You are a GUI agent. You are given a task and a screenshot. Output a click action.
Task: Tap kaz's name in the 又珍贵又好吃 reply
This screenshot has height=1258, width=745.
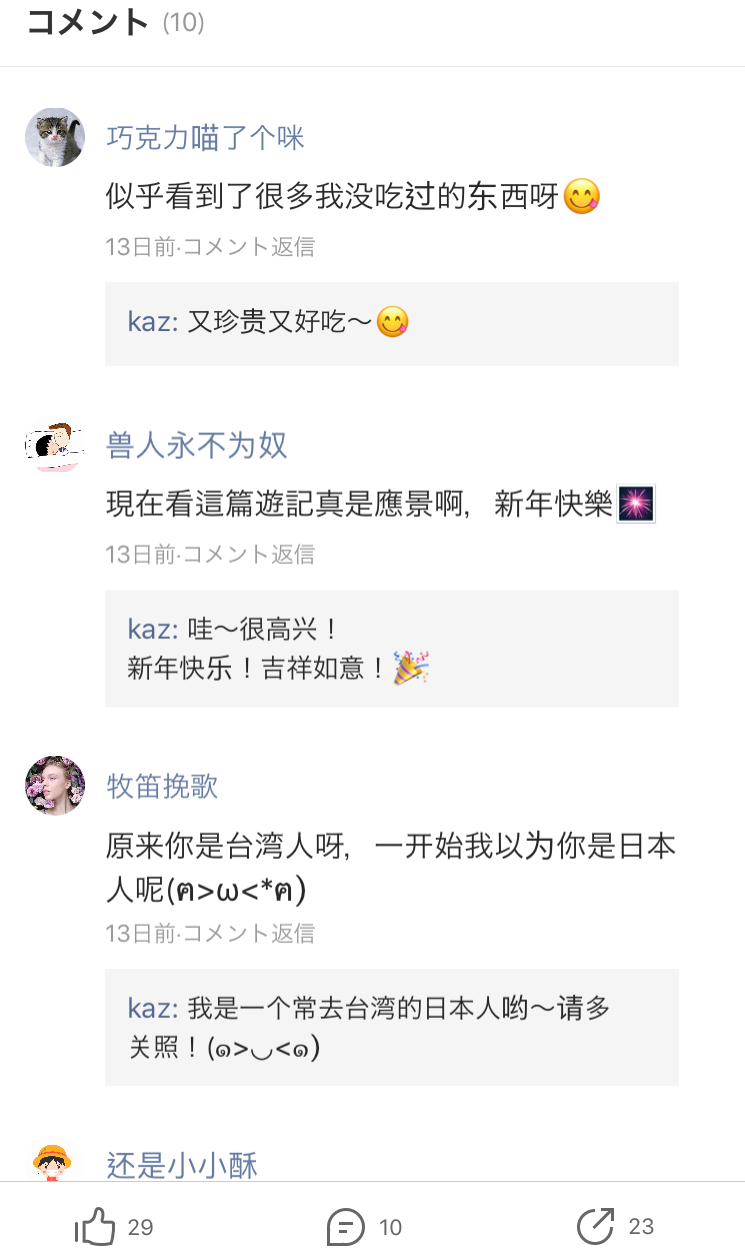tap(152, 322)
